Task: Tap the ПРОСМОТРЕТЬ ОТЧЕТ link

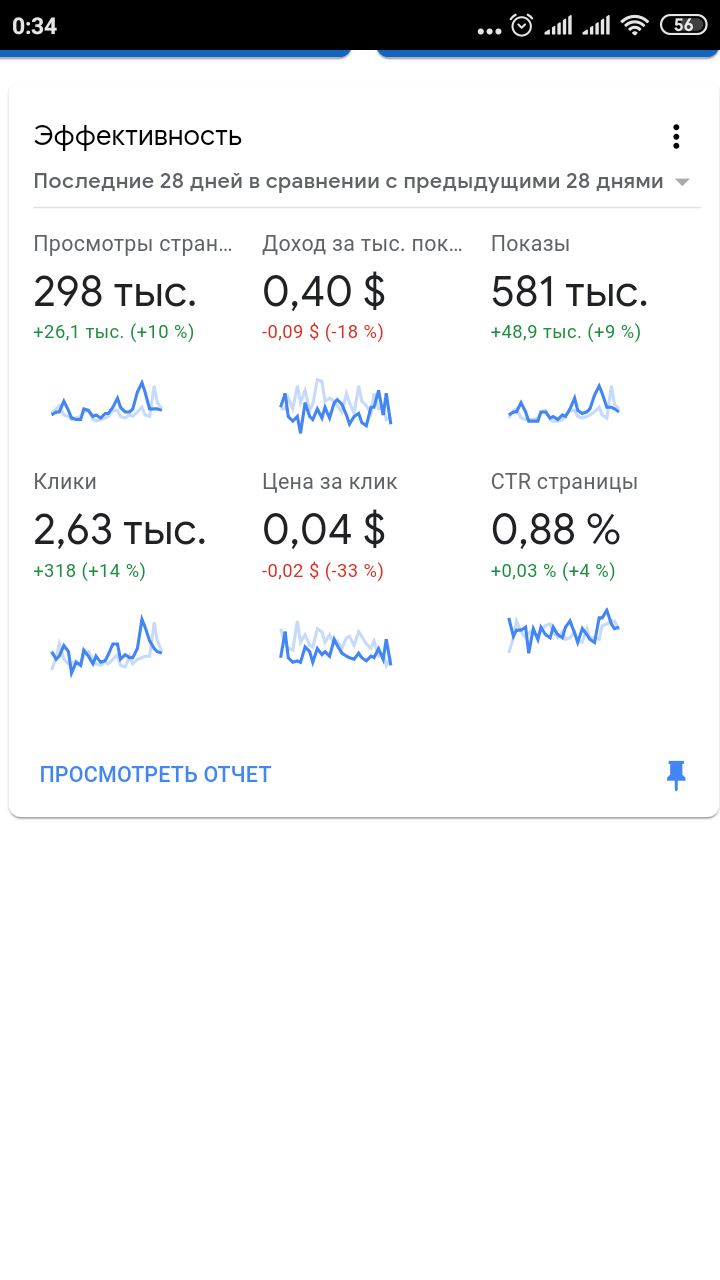Action: (155, 774)
